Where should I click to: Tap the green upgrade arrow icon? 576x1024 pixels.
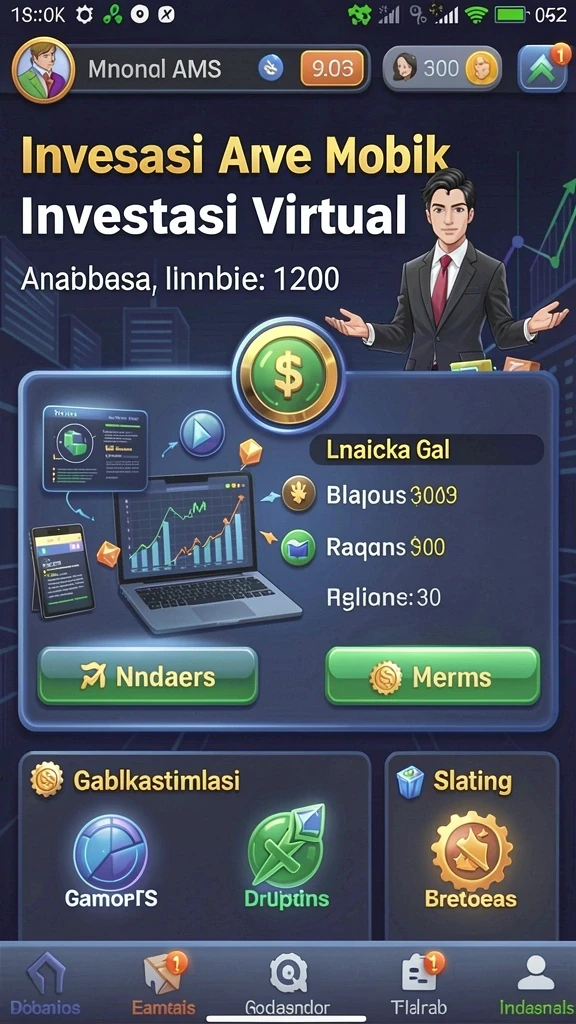coord(541,69)
